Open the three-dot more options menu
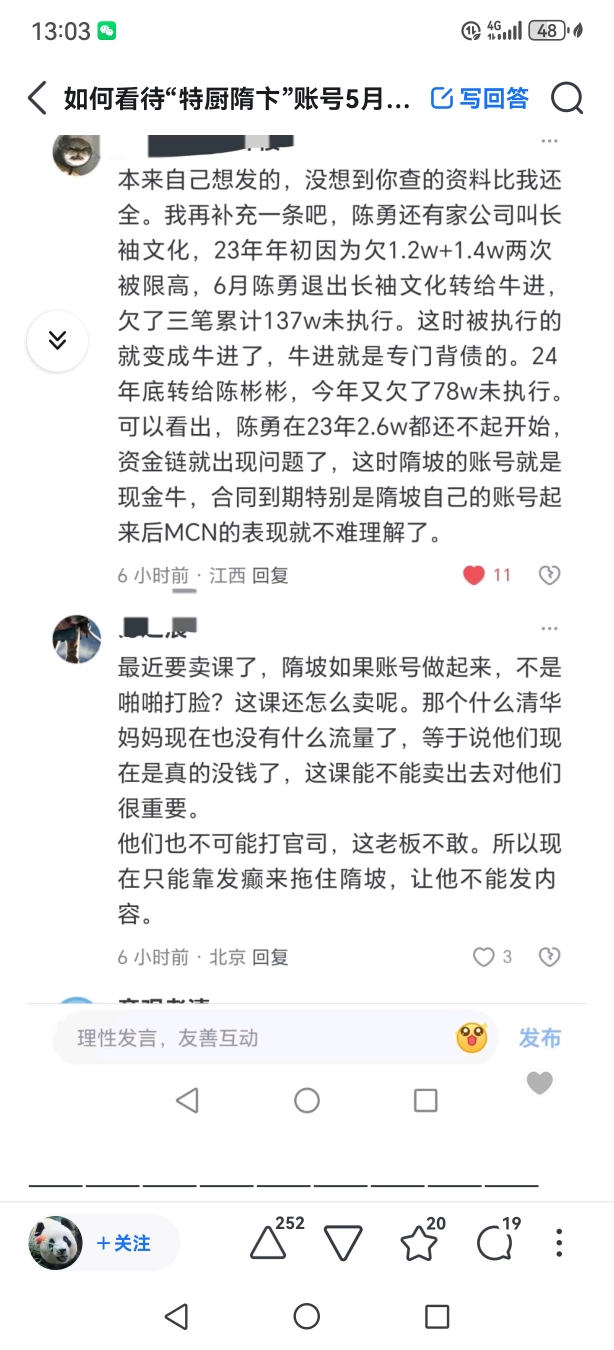Screen dimensions: 614x1350 coord(559,1243)
